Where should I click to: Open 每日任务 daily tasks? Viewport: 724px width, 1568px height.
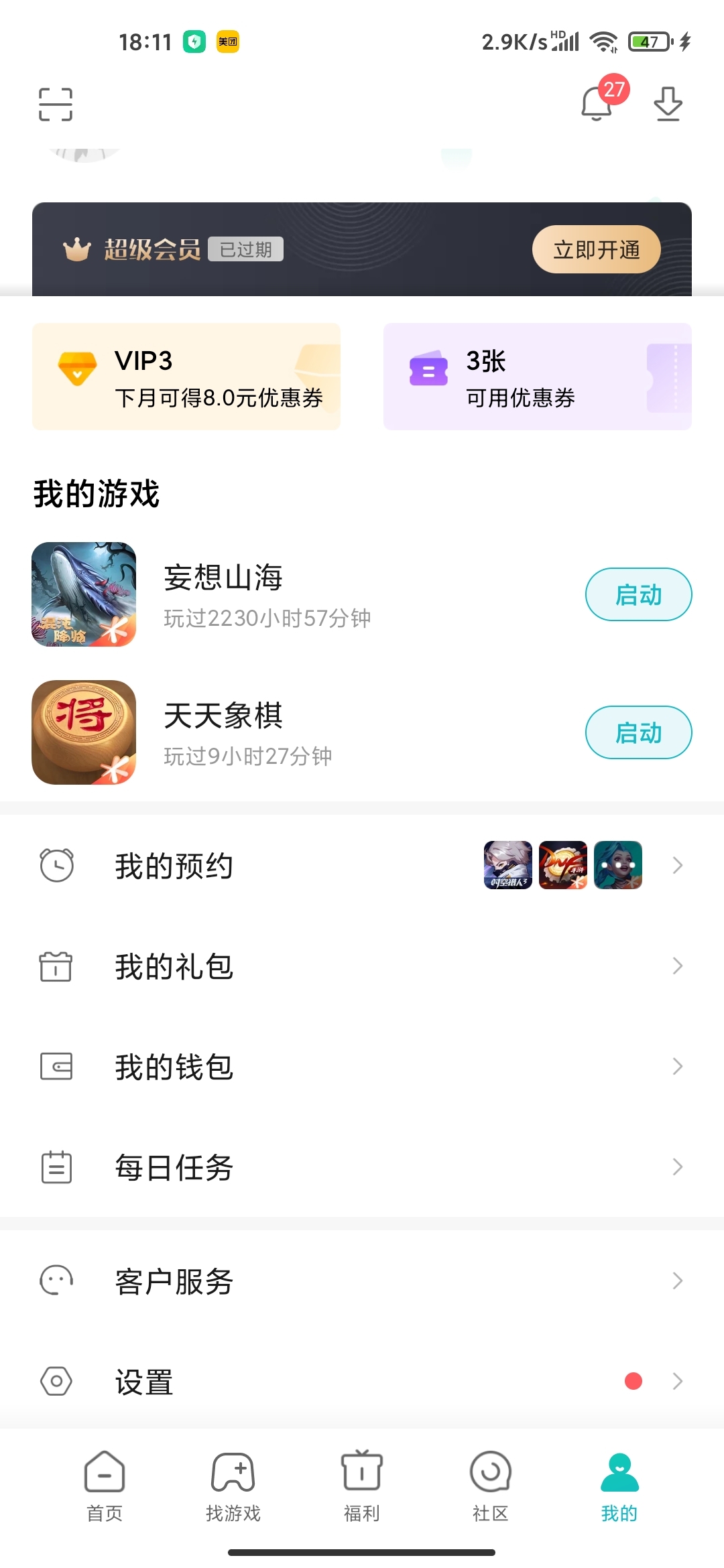tap(362, 1167)
